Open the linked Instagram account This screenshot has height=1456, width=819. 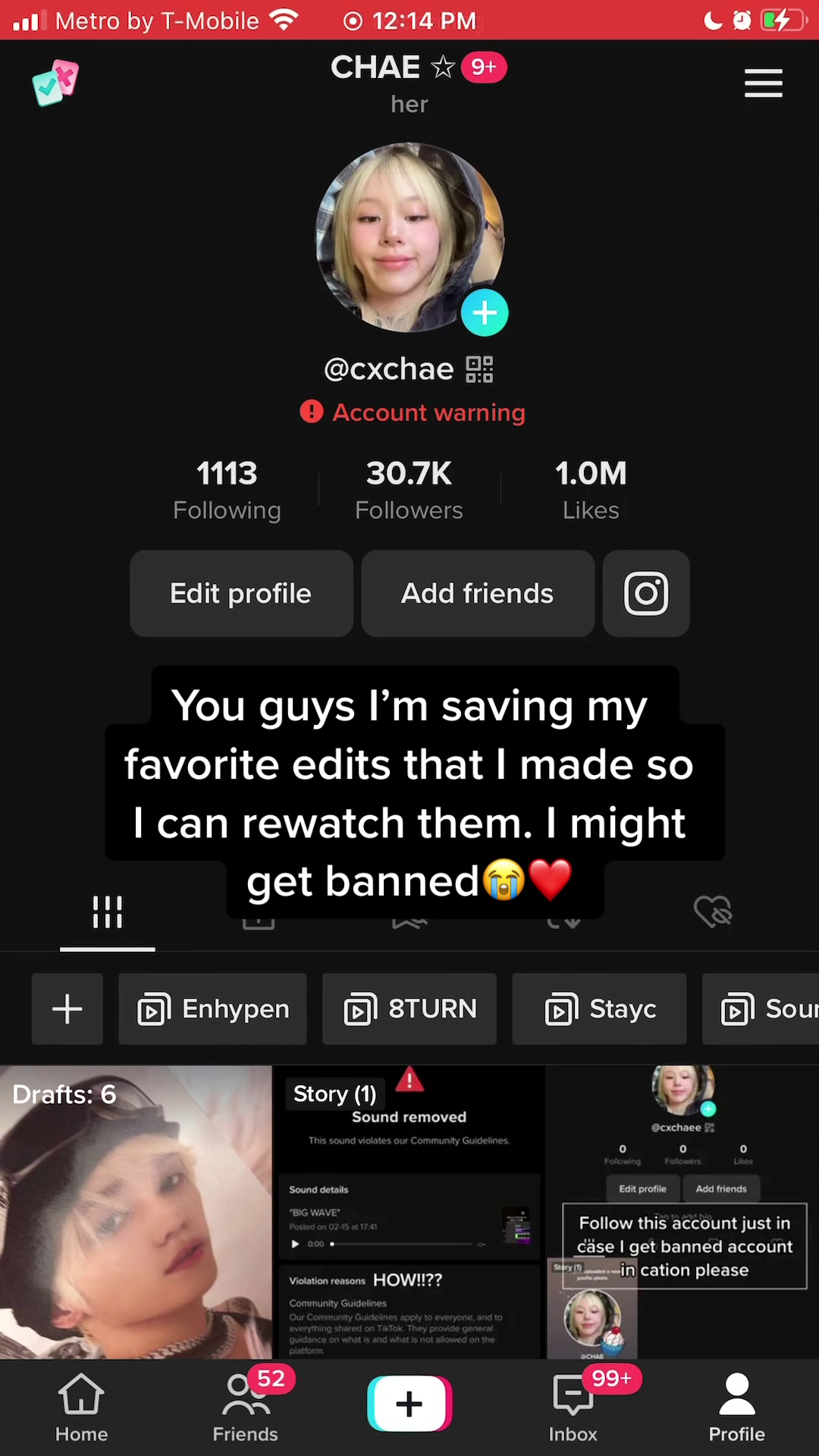click(646, 594)
